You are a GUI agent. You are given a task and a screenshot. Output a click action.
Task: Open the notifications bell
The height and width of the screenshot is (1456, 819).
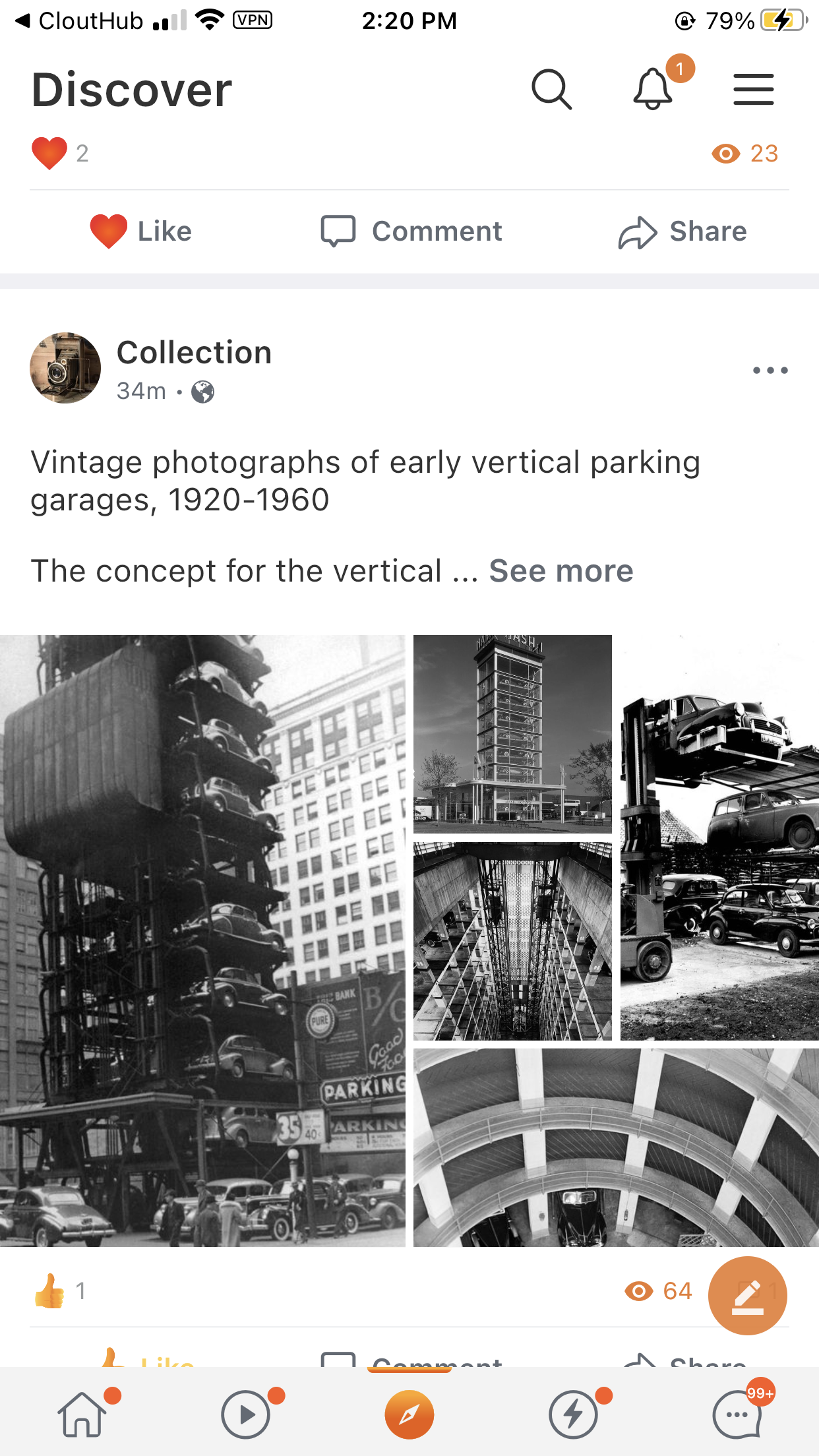pyautogui.click(x=653, y=89)
